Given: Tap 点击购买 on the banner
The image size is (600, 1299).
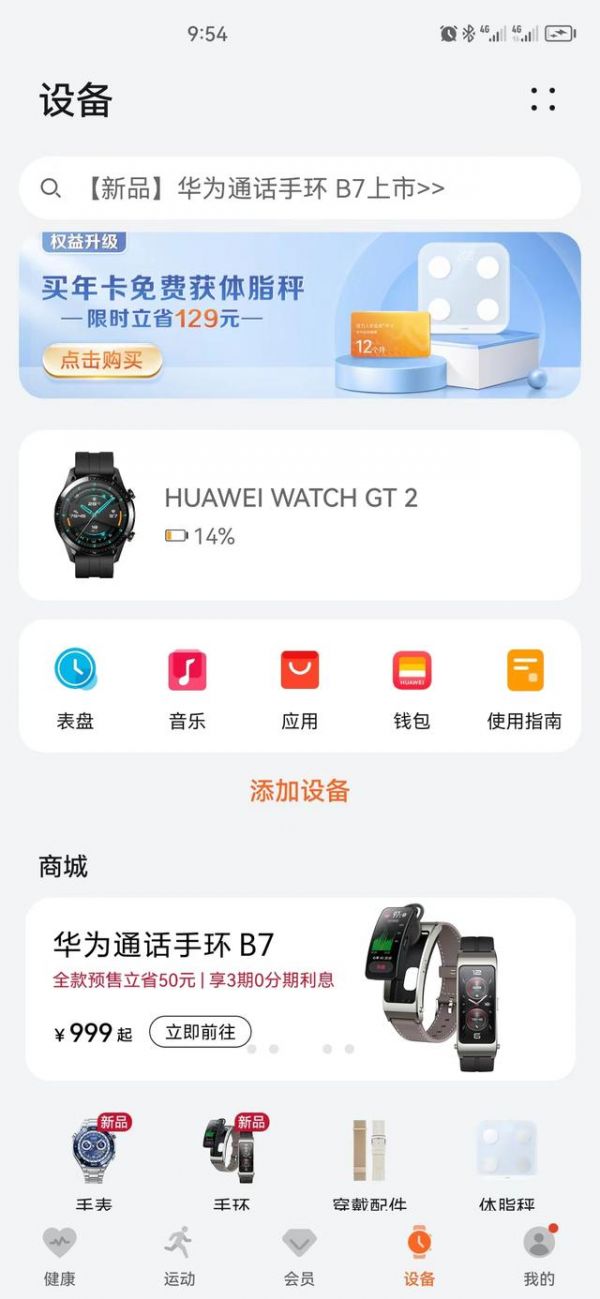Looking at the screenshot, I should (101, 361).
